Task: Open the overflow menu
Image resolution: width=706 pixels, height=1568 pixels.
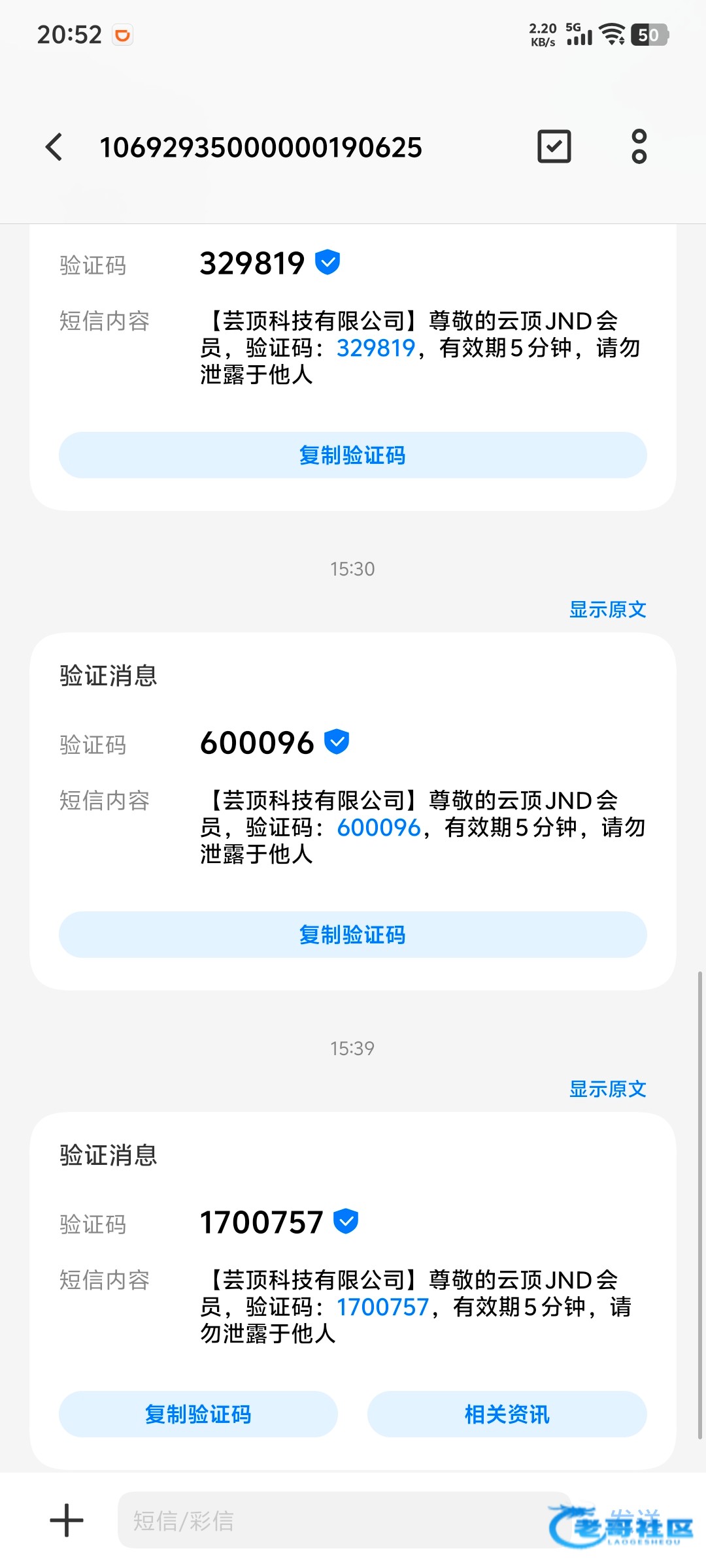Action: pos(639,146)
